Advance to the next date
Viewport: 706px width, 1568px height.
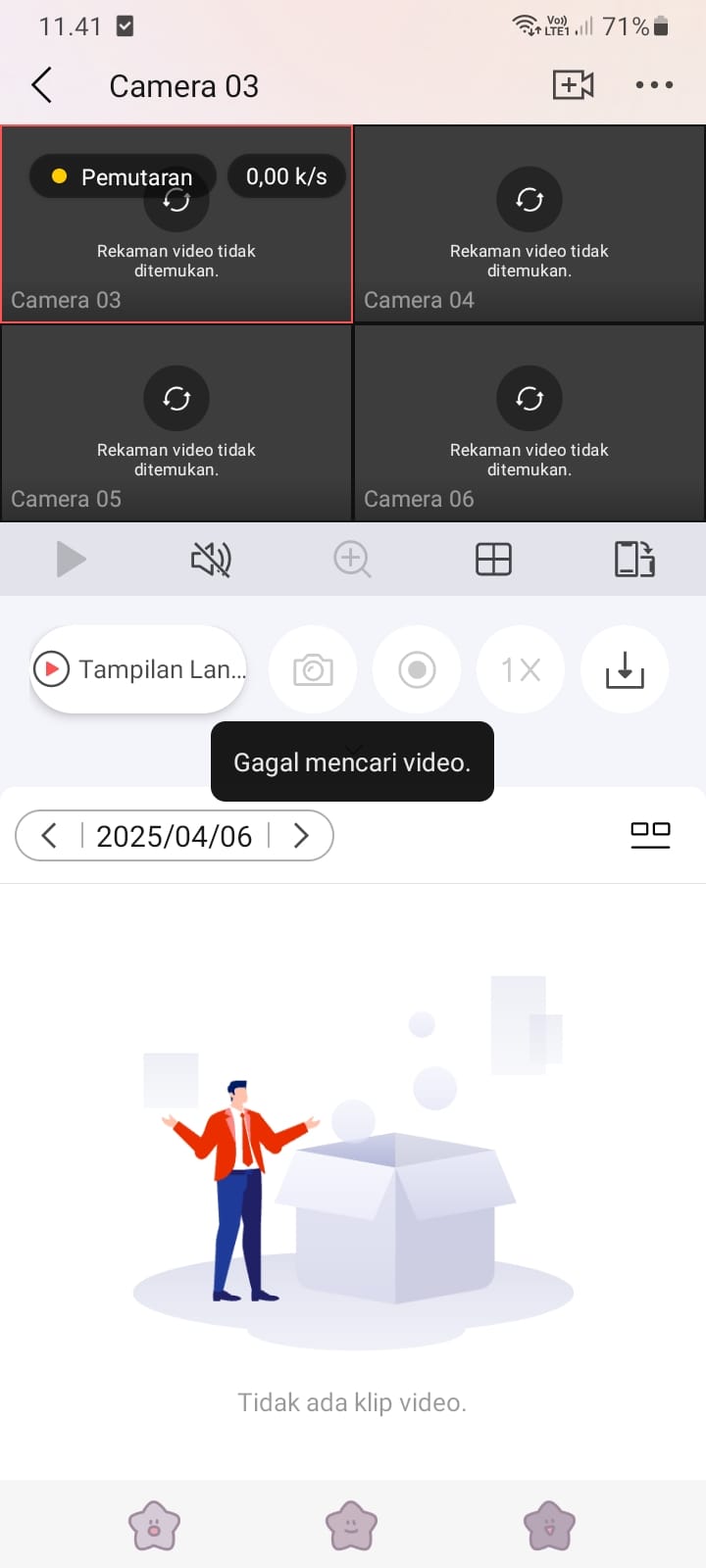click(301, 836)
